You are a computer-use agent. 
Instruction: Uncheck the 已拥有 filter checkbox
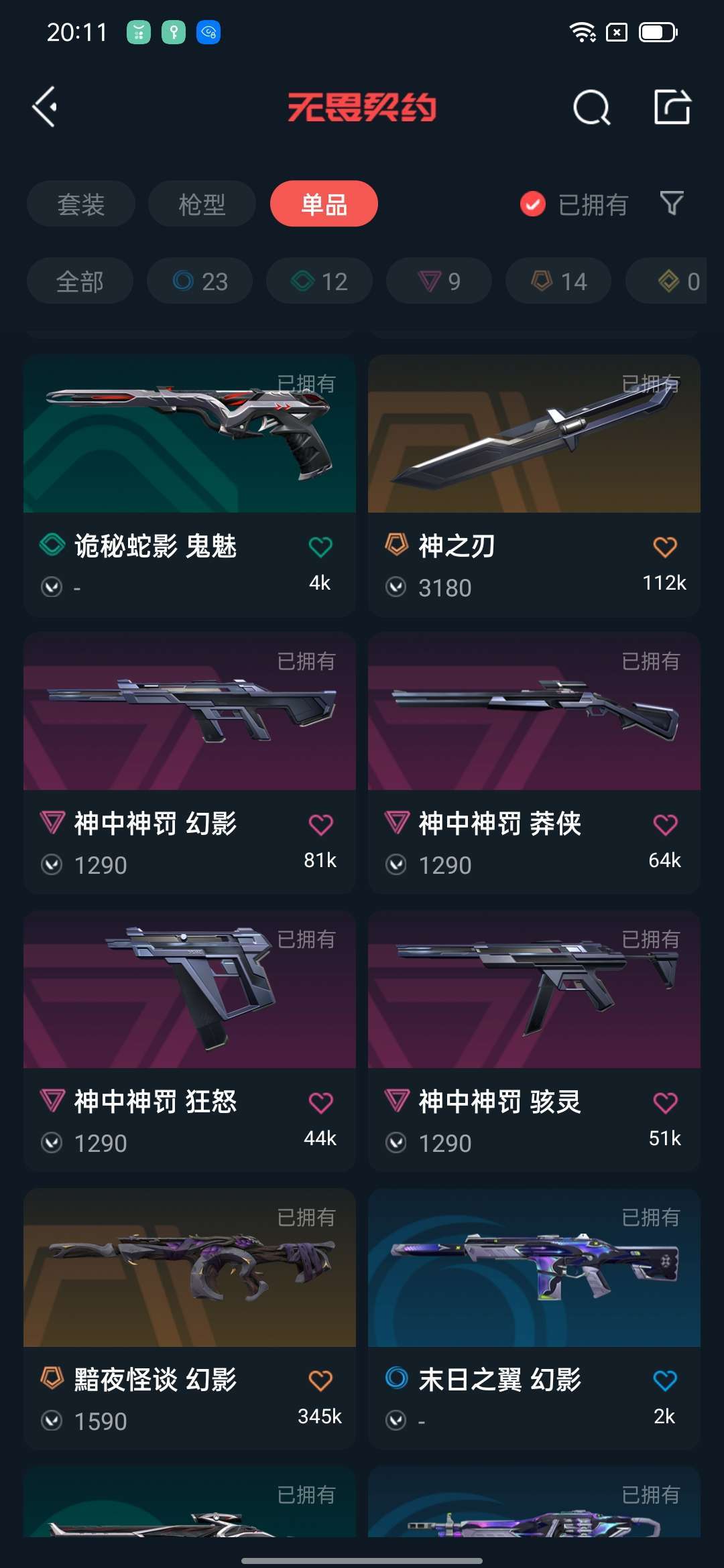[533, 204]
